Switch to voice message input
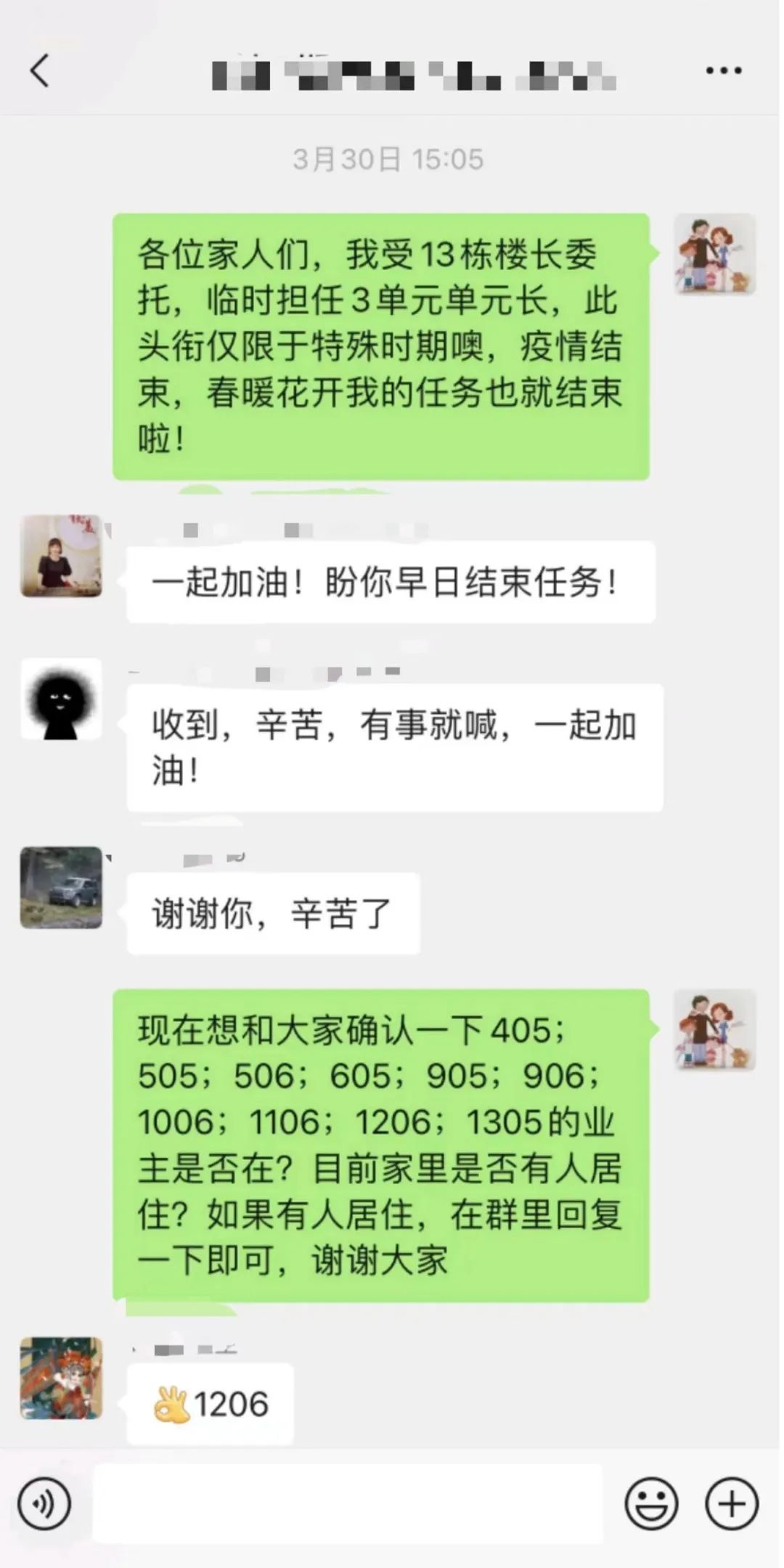 pos(45,1504)
